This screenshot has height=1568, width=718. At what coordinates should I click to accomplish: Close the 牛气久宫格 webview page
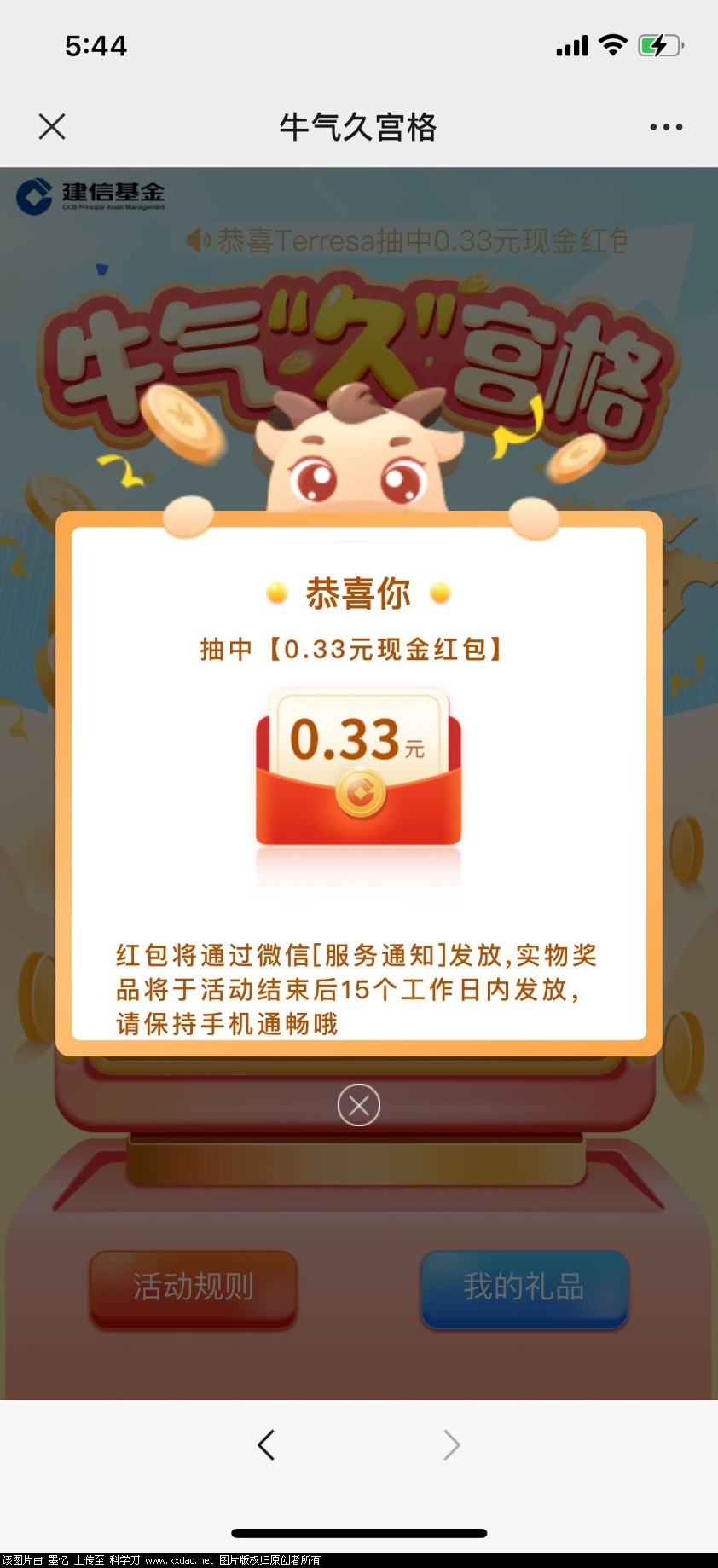click(52, 127)
